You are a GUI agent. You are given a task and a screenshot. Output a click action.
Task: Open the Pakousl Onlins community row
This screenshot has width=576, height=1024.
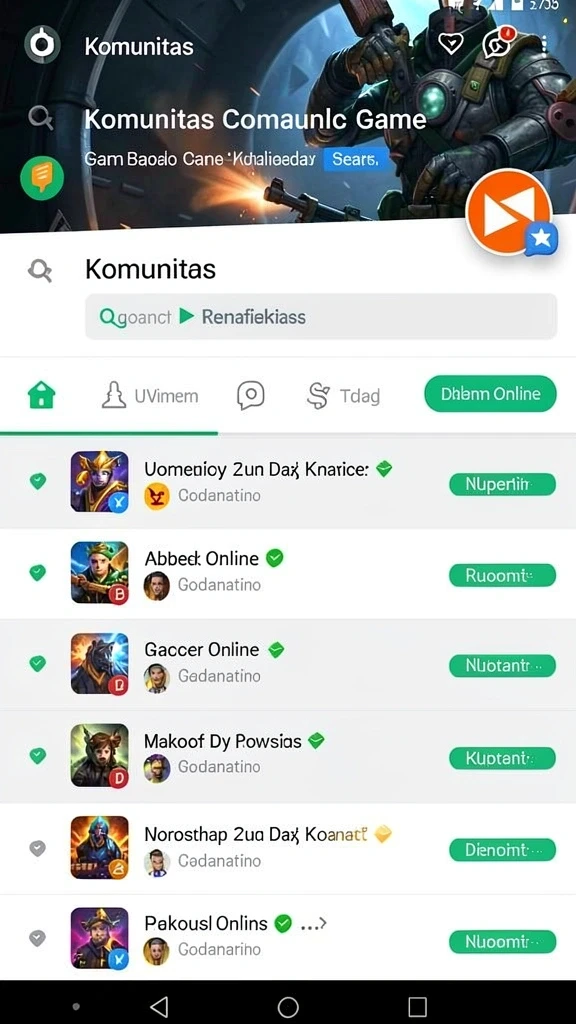click(288, 938)
